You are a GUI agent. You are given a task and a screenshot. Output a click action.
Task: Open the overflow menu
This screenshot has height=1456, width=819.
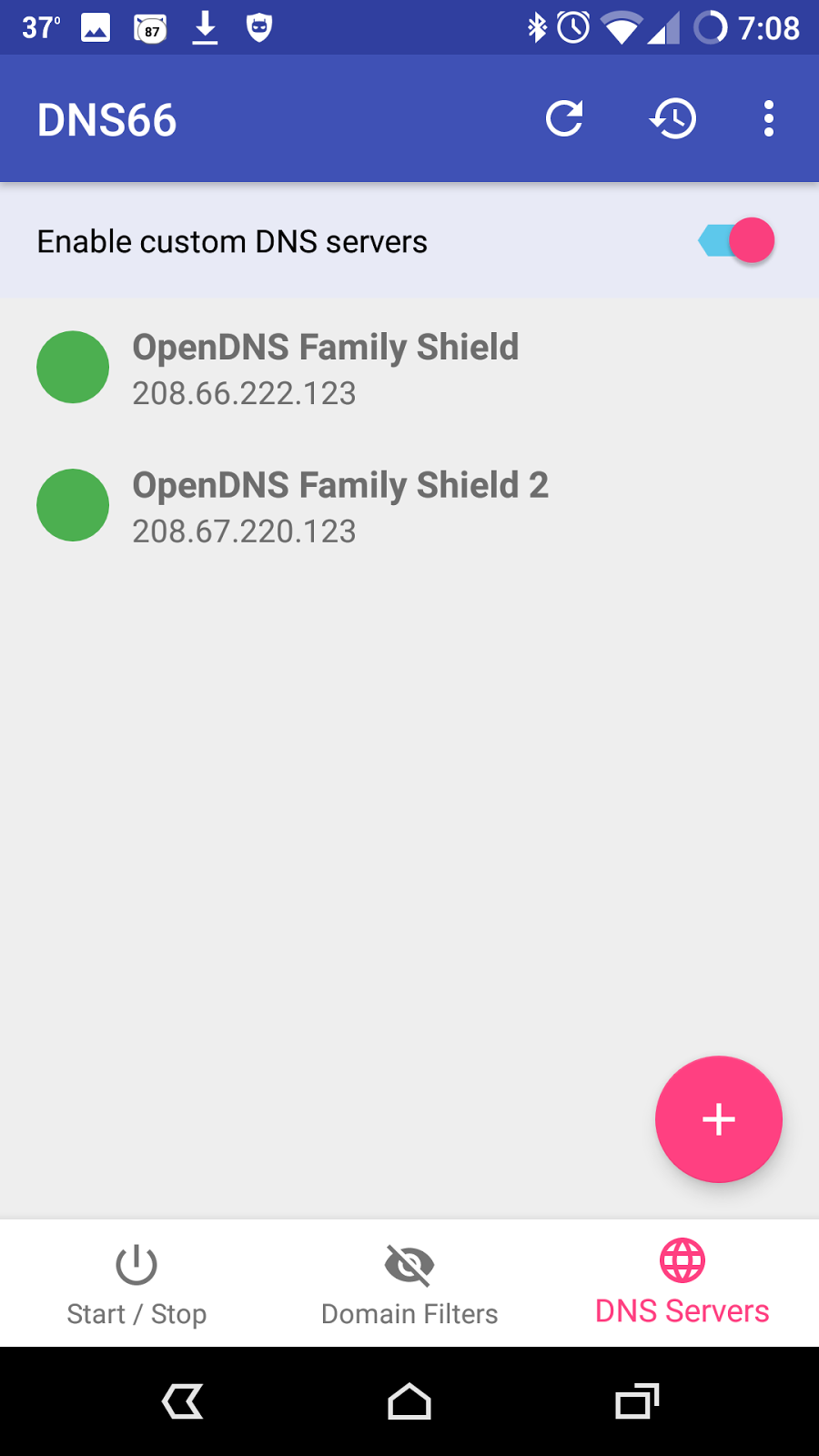pyautogui.click(x=769, y=119)
